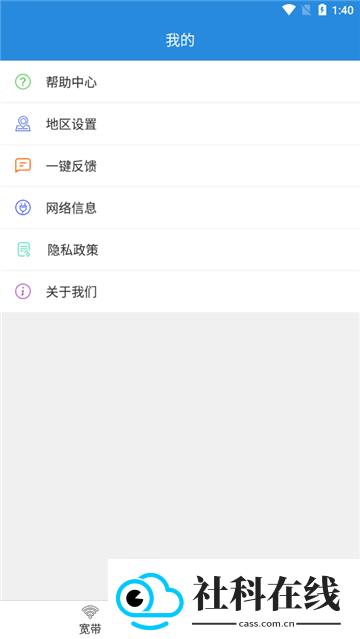Switch to the 宽带 broadband tab

coord(90,620)
